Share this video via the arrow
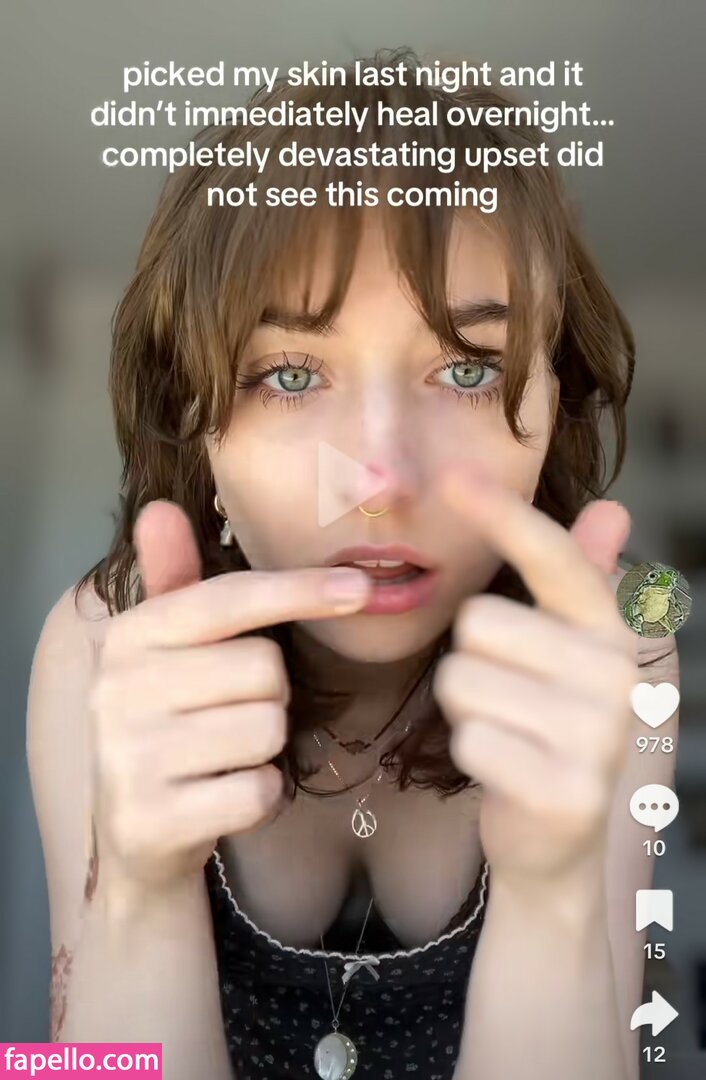This screenshot has width=706, height=1080. point(654,1014)
